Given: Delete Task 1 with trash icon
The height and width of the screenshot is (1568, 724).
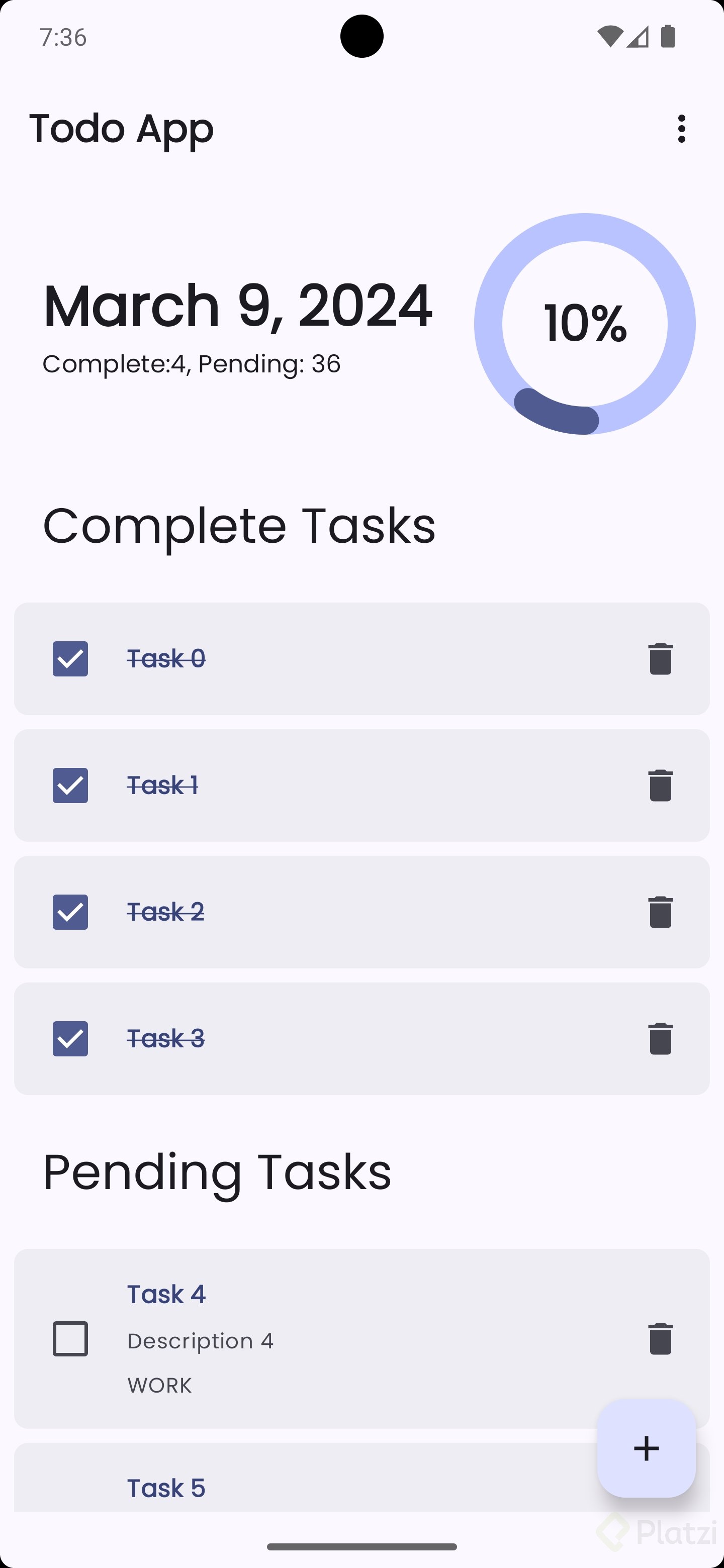Looking at the screenshot, I should [660, 785].
